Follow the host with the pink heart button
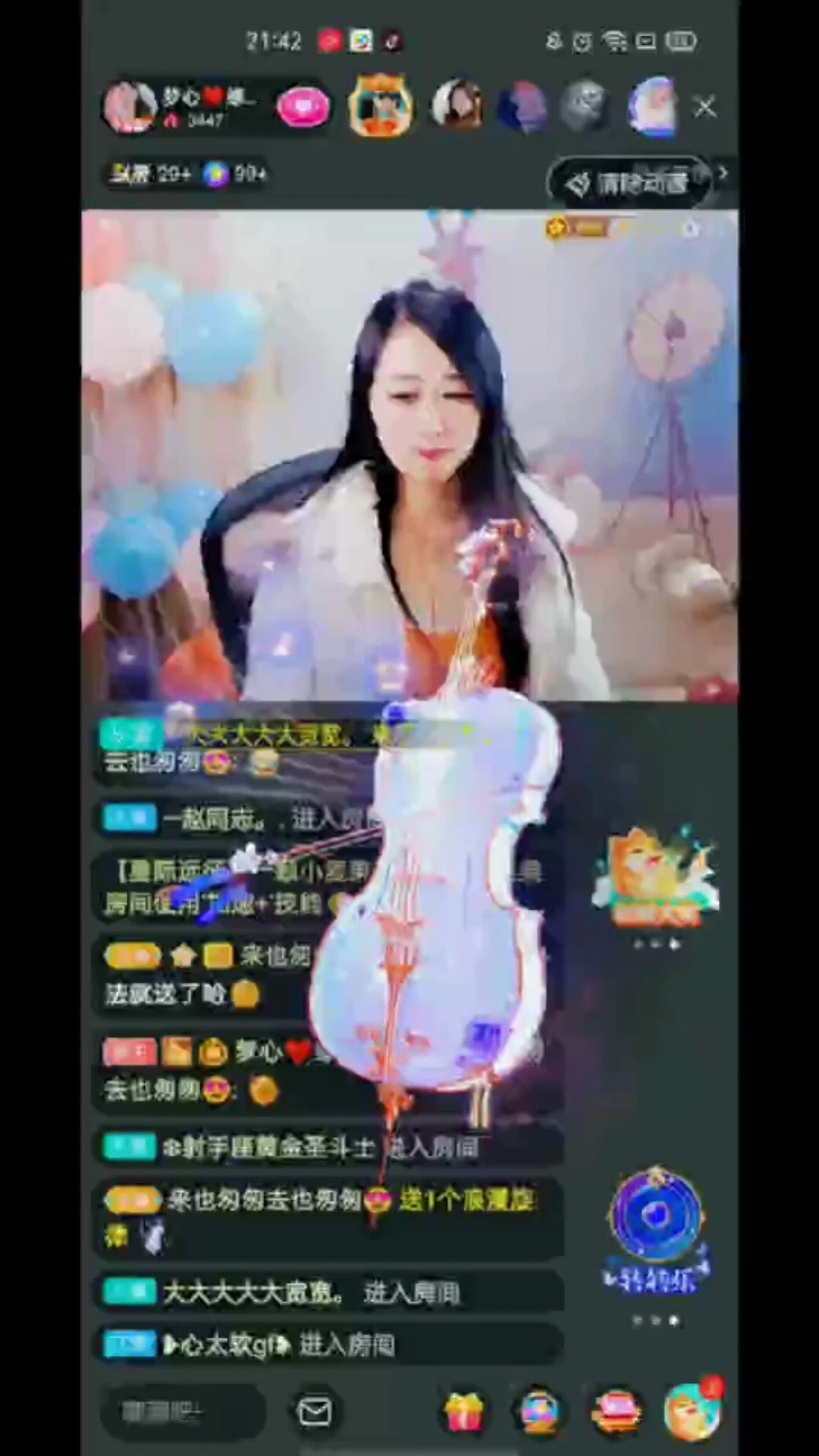Viewport: 819px width, 1456px height. (303, 107)
